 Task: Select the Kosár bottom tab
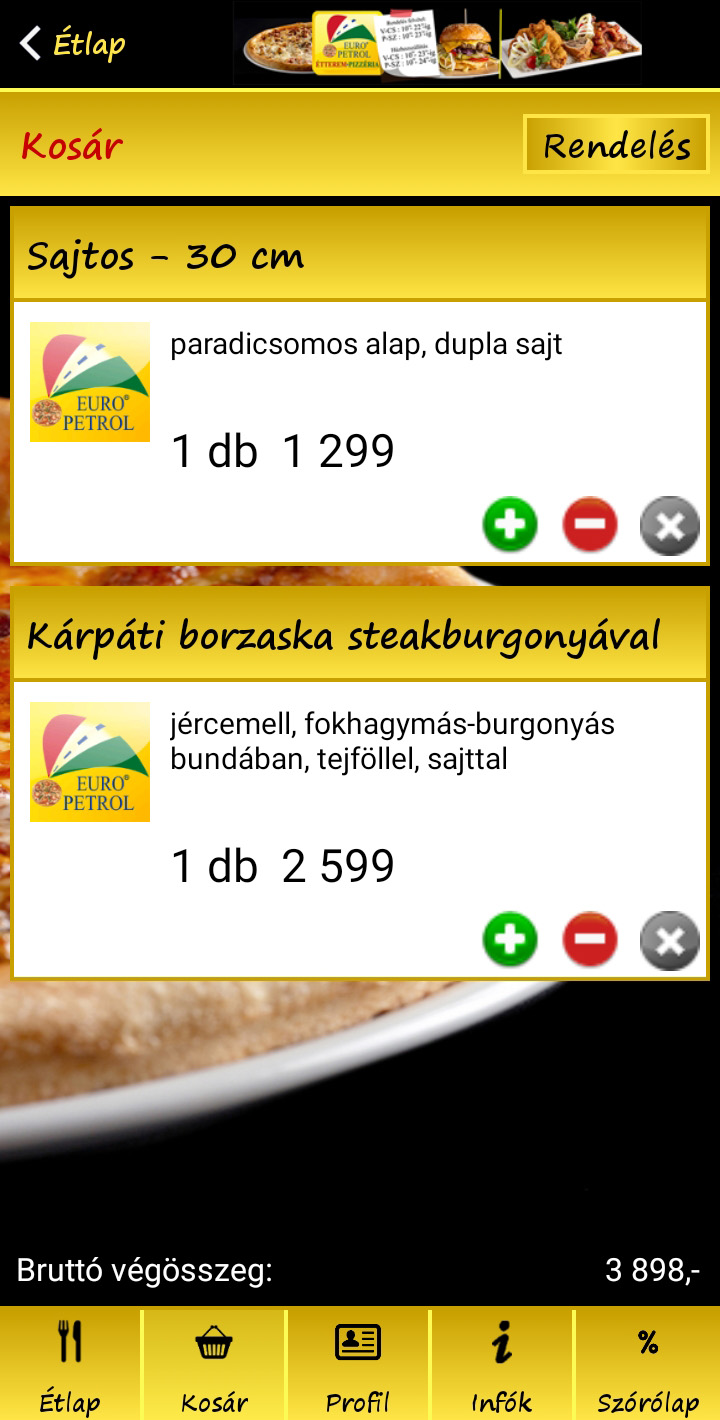214,1364
